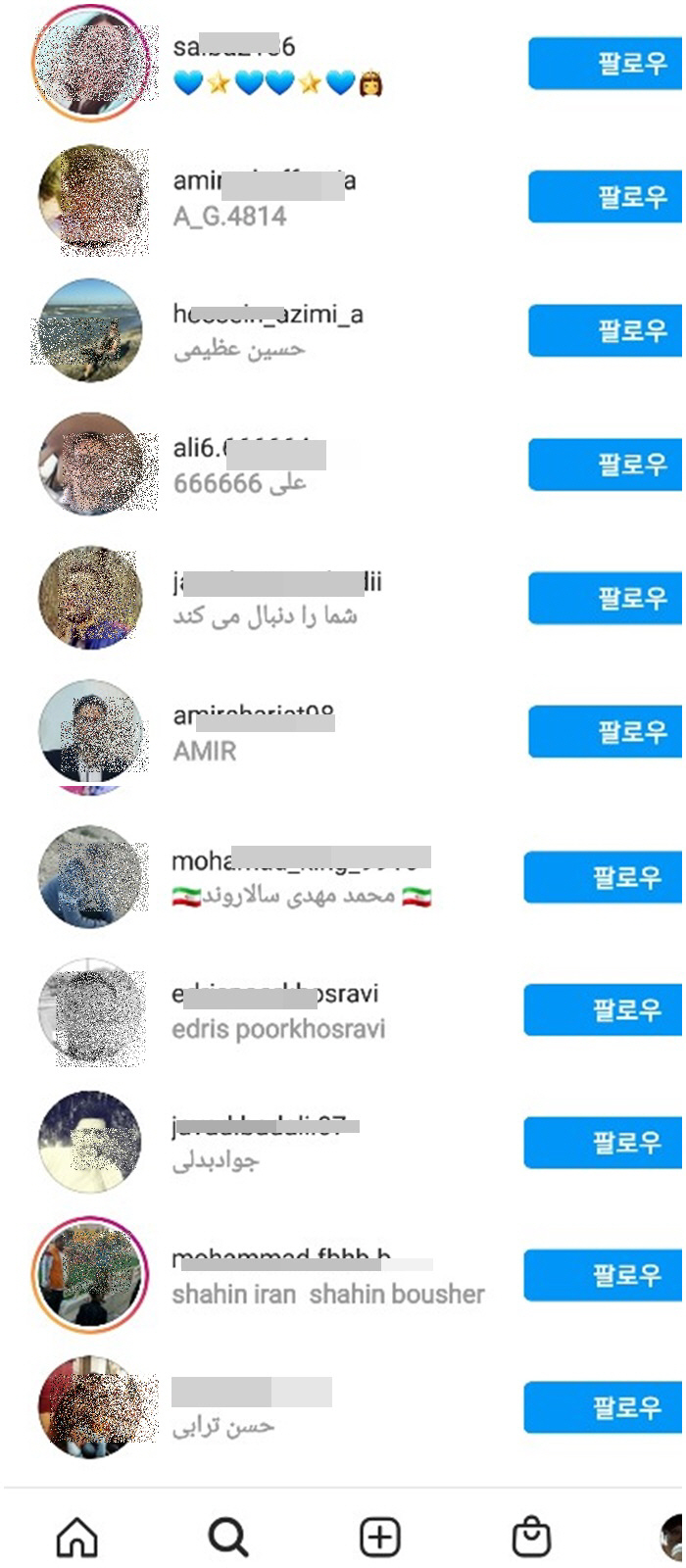
Task: Follow the user named A_G.4814
Action: (605, 197)
